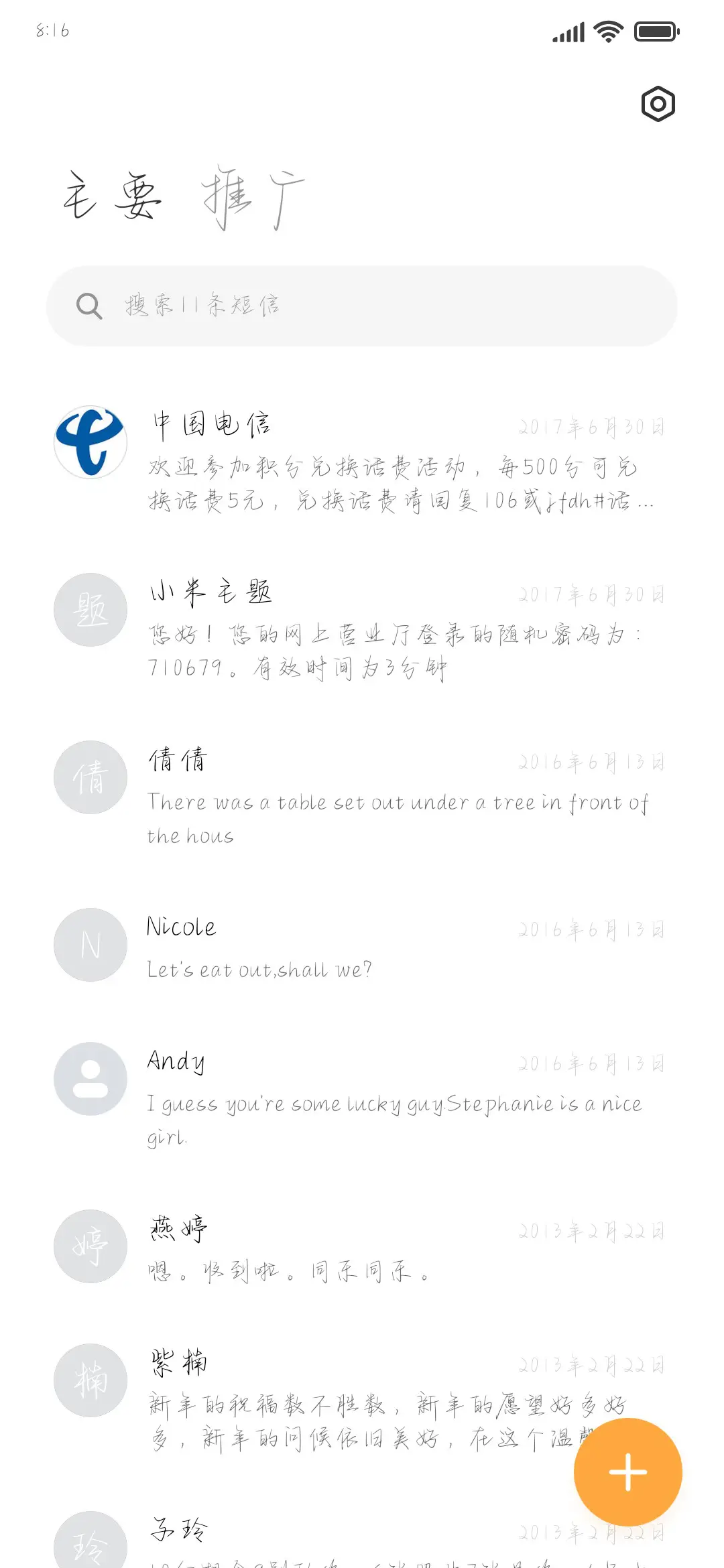Select the 主要 tab

click(x=111, y=198)
